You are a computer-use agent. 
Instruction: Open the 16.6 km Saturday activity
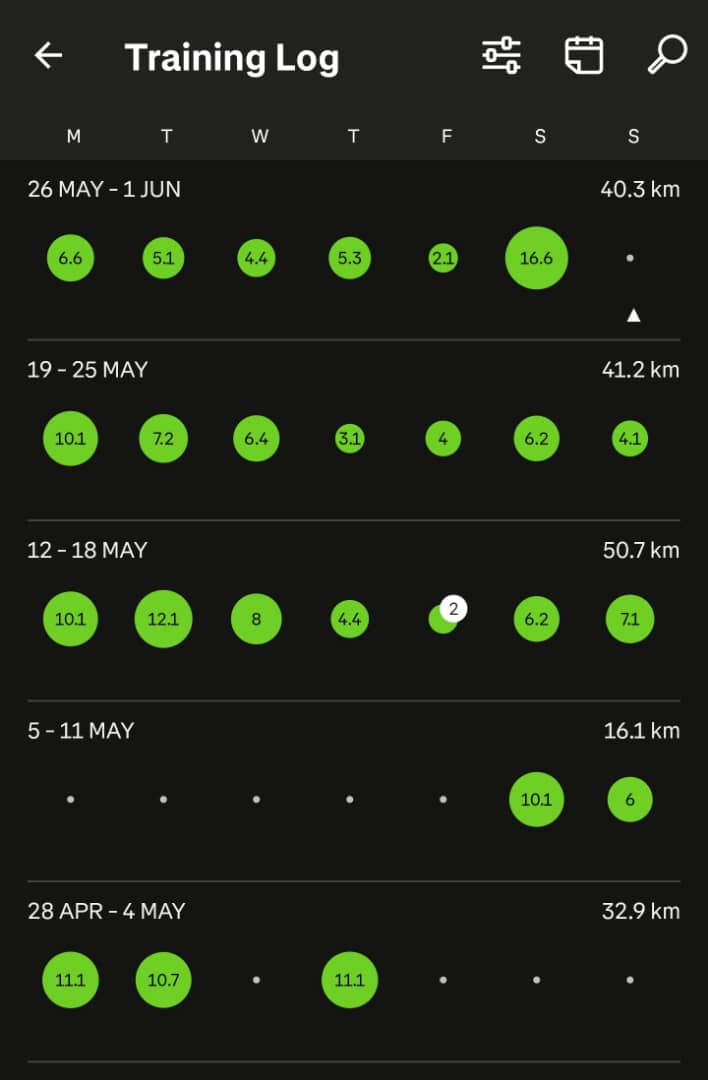pyautogui.click(x=536, y=258)
